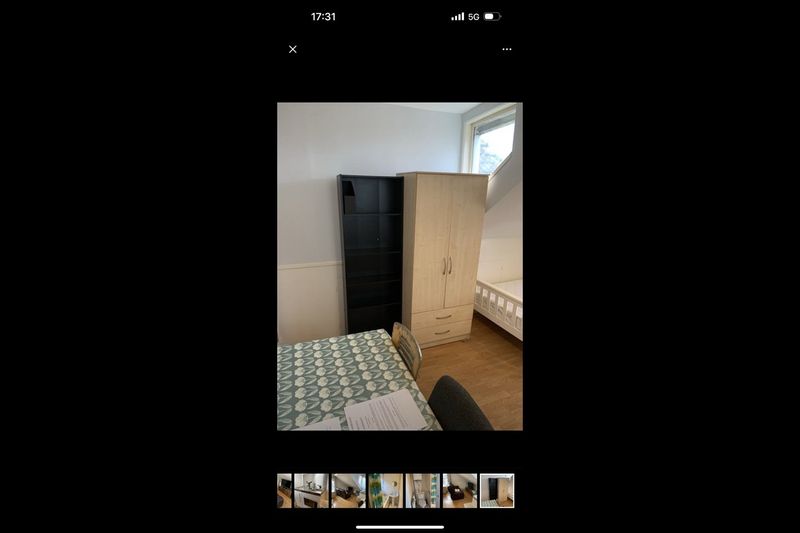
Task: Select the kitchen sink thumbnail
Action: tap(311, 491)
